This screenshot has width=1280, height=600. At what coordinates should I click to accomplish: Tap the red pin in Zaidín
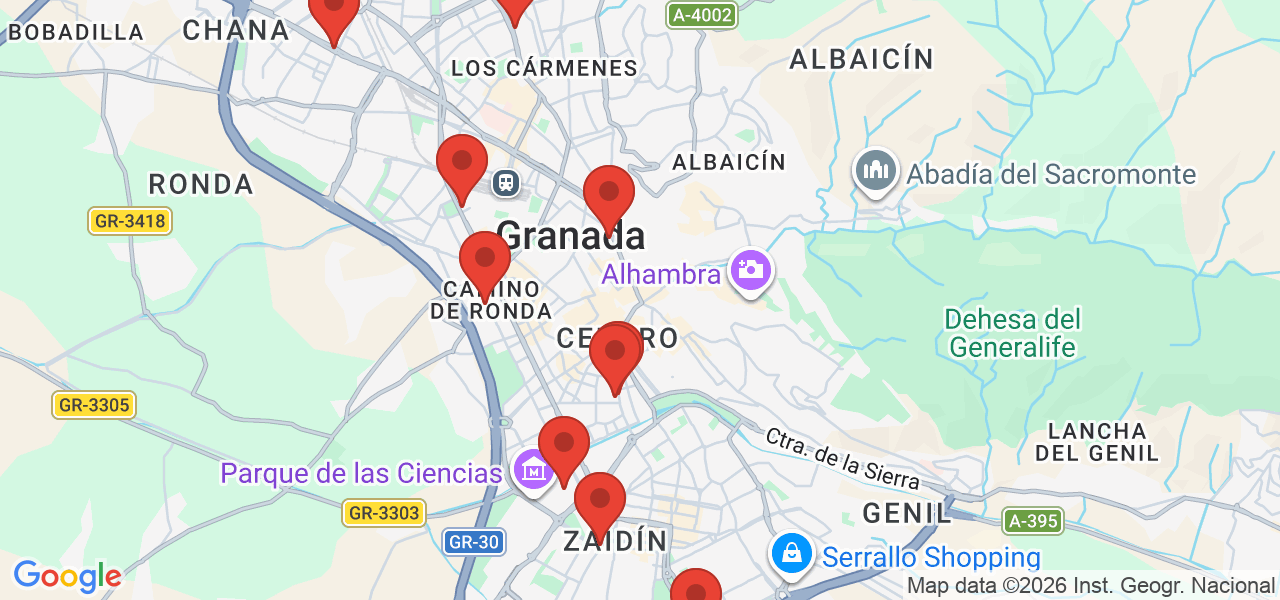pyautogui.click(x=600, y=499)
